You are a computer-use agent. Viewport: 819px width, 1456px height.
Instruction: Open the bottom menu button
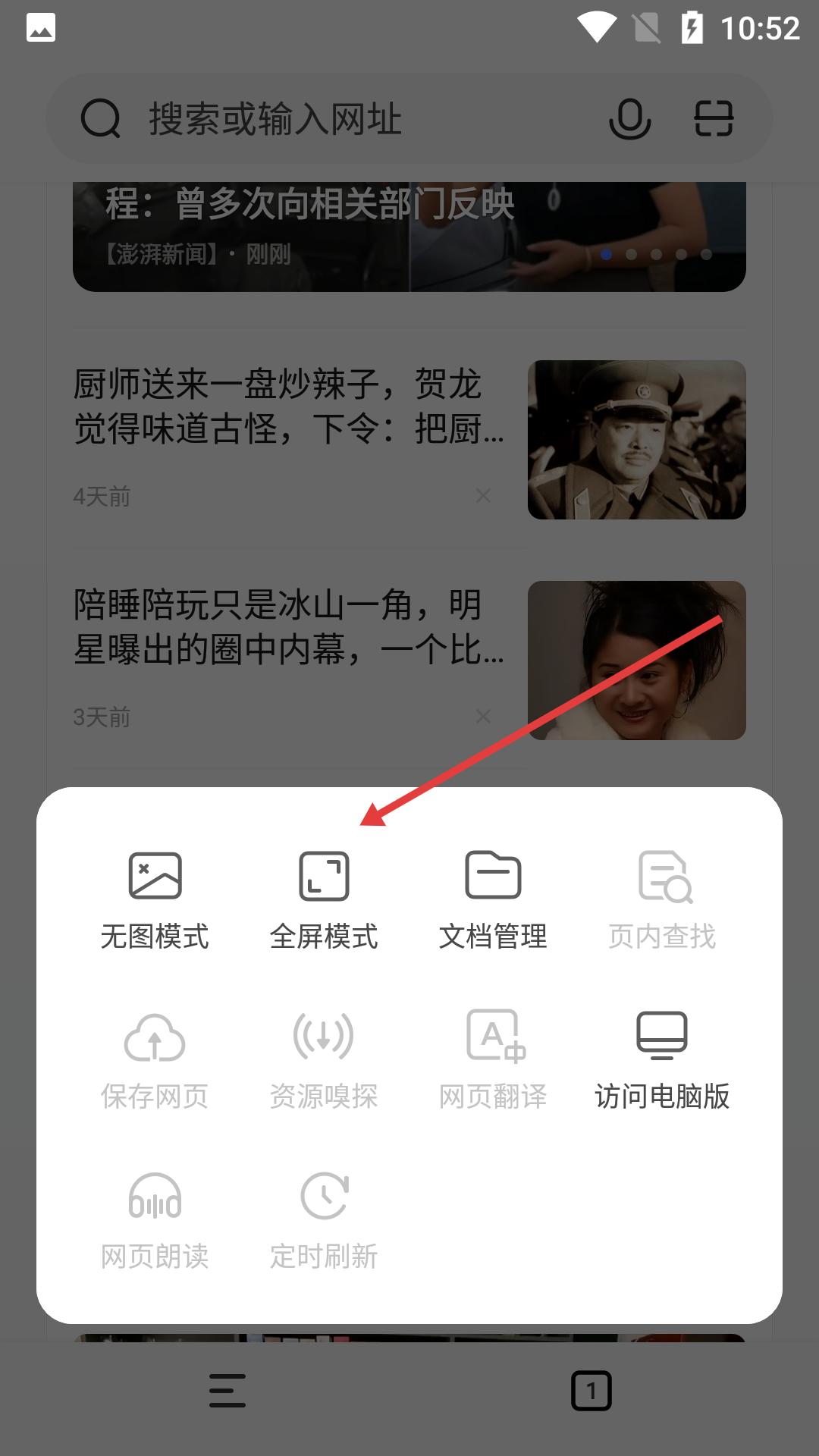click(227, 1391)
